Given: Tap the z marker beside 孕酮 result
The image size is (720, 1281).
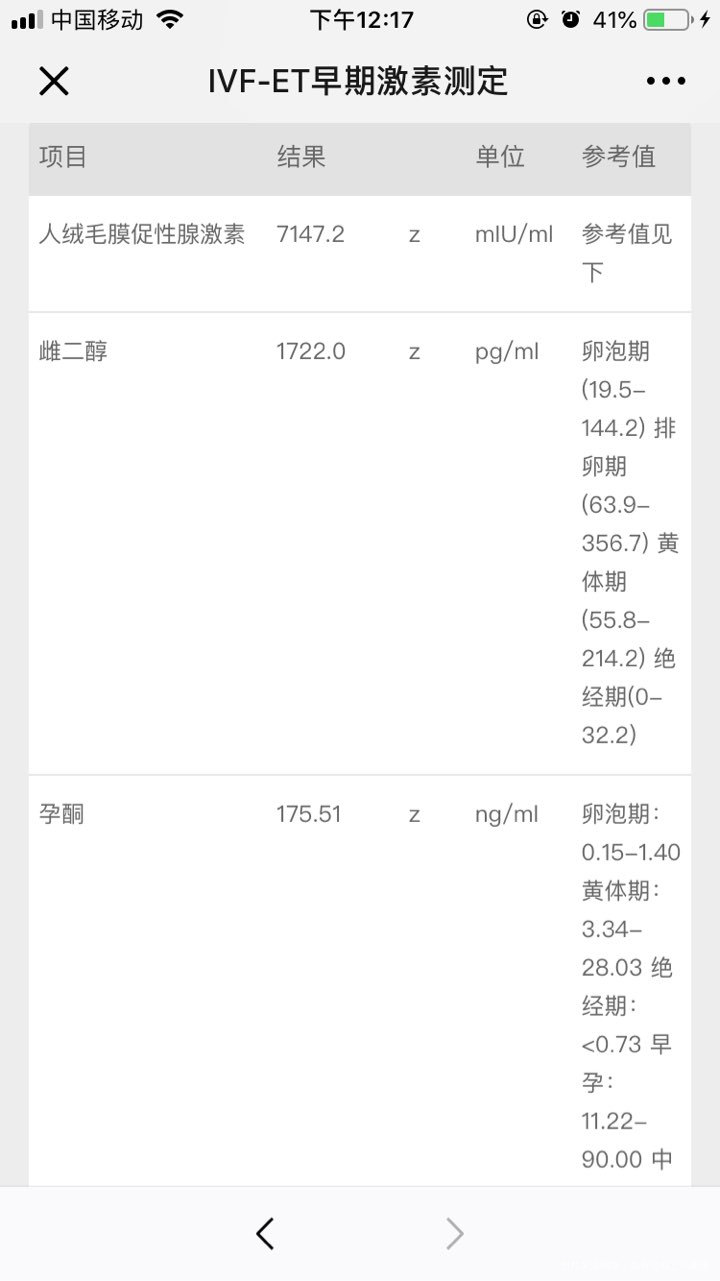Looking at the screenshot, I should (x=413, y=815).
